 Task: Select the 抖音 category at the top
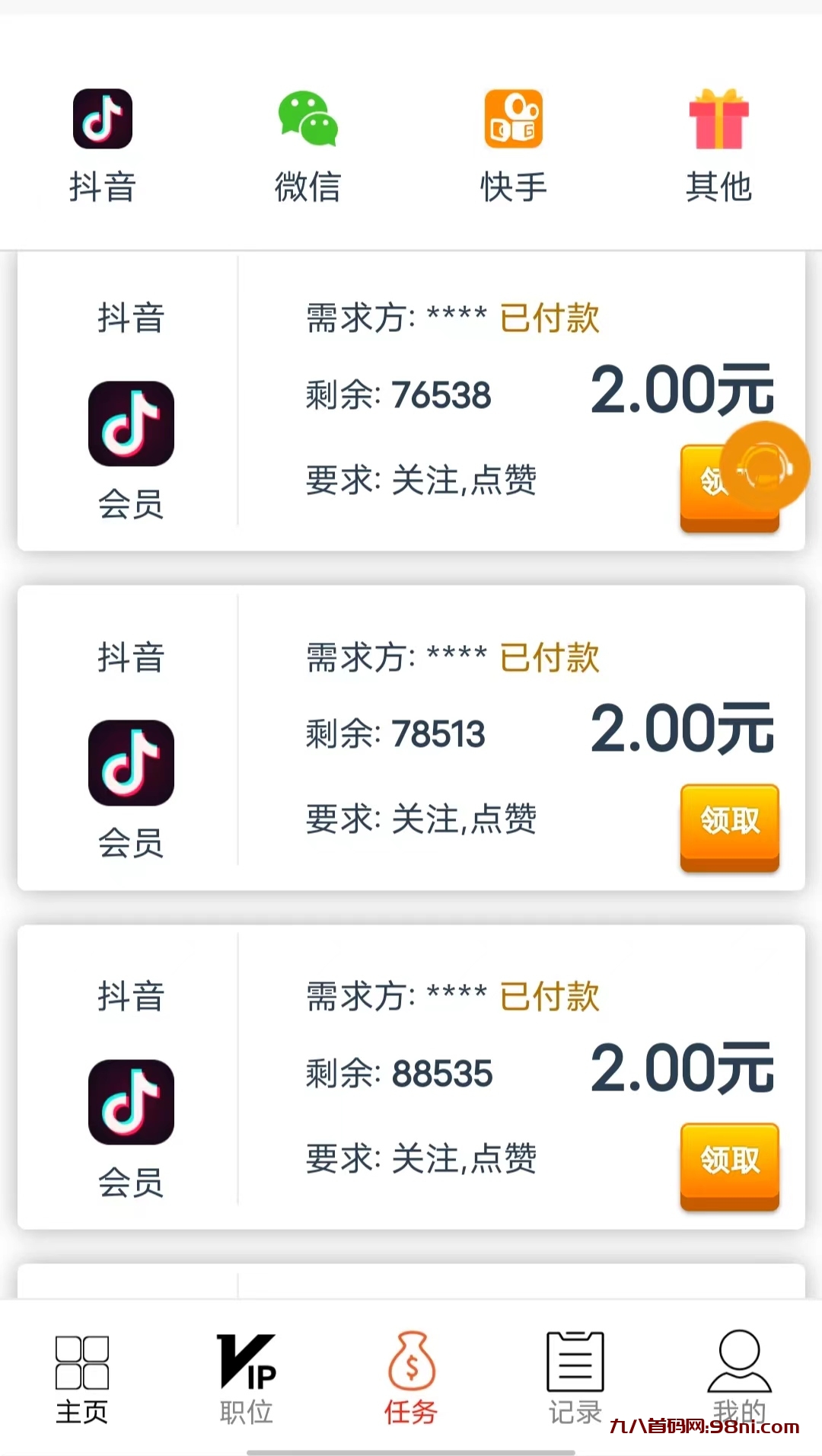103,145
